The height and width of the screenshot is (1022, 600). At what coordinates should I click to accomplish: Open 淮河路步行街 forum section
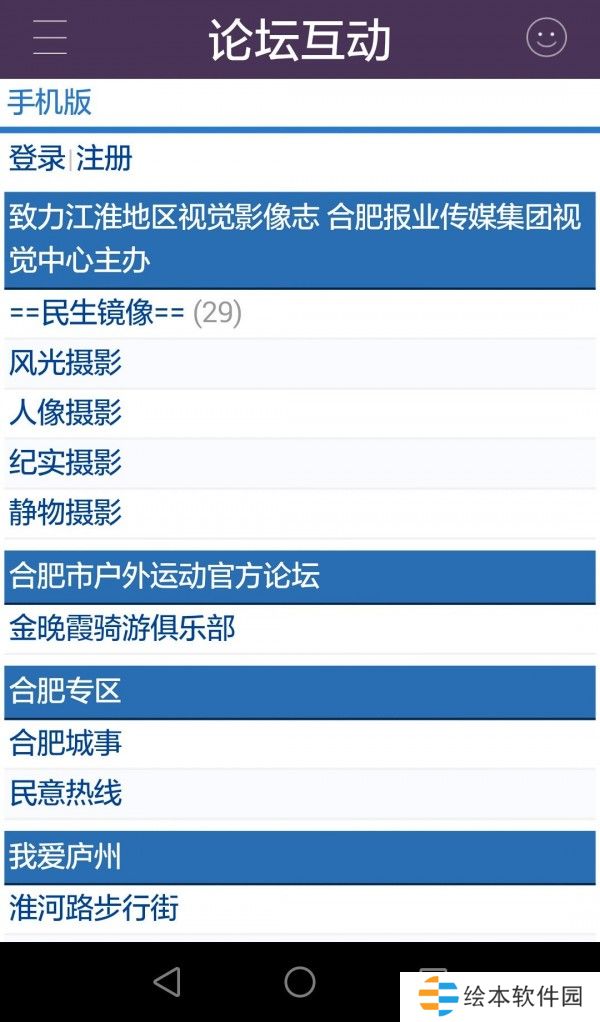coord(94,908)
